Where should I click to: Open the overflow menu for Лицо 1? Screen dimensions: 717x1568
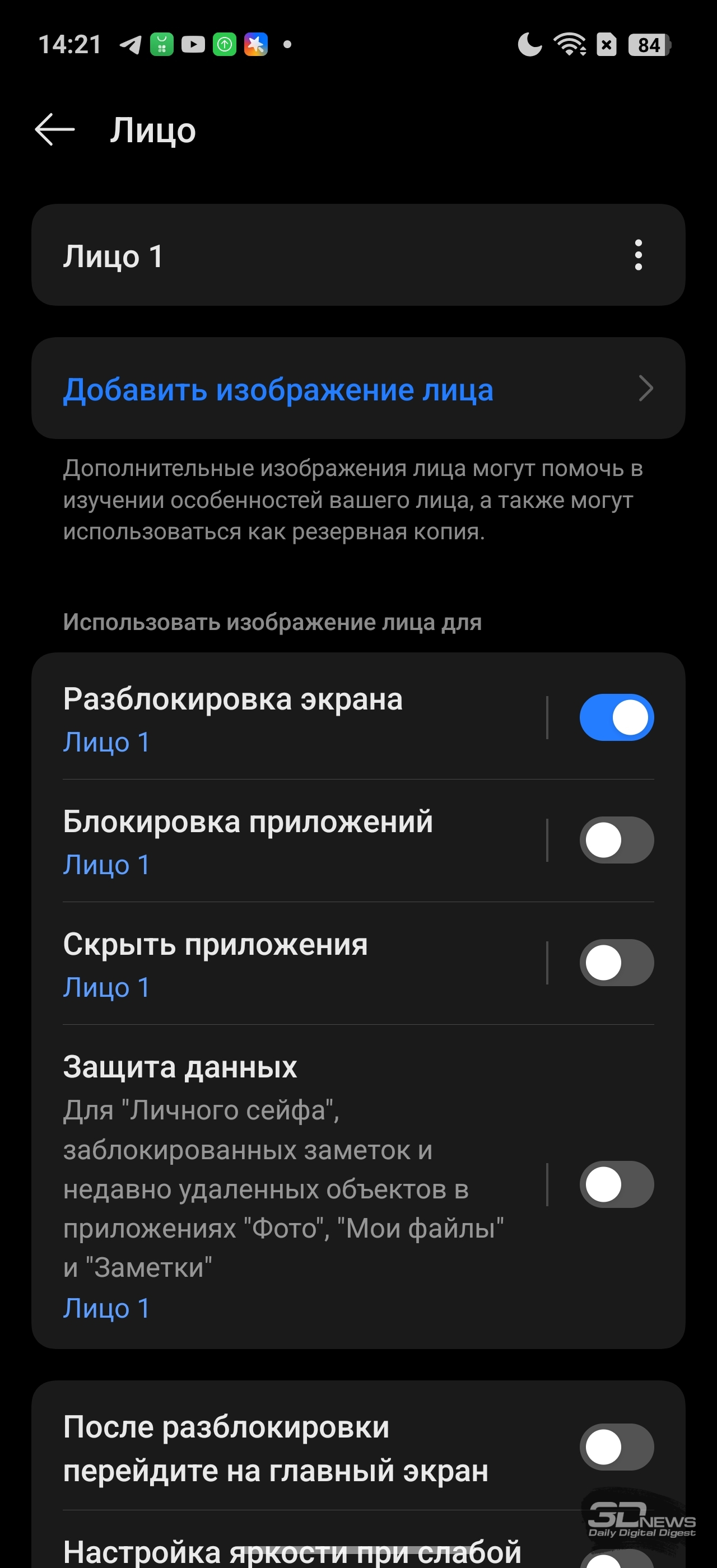tap(638, 255)
